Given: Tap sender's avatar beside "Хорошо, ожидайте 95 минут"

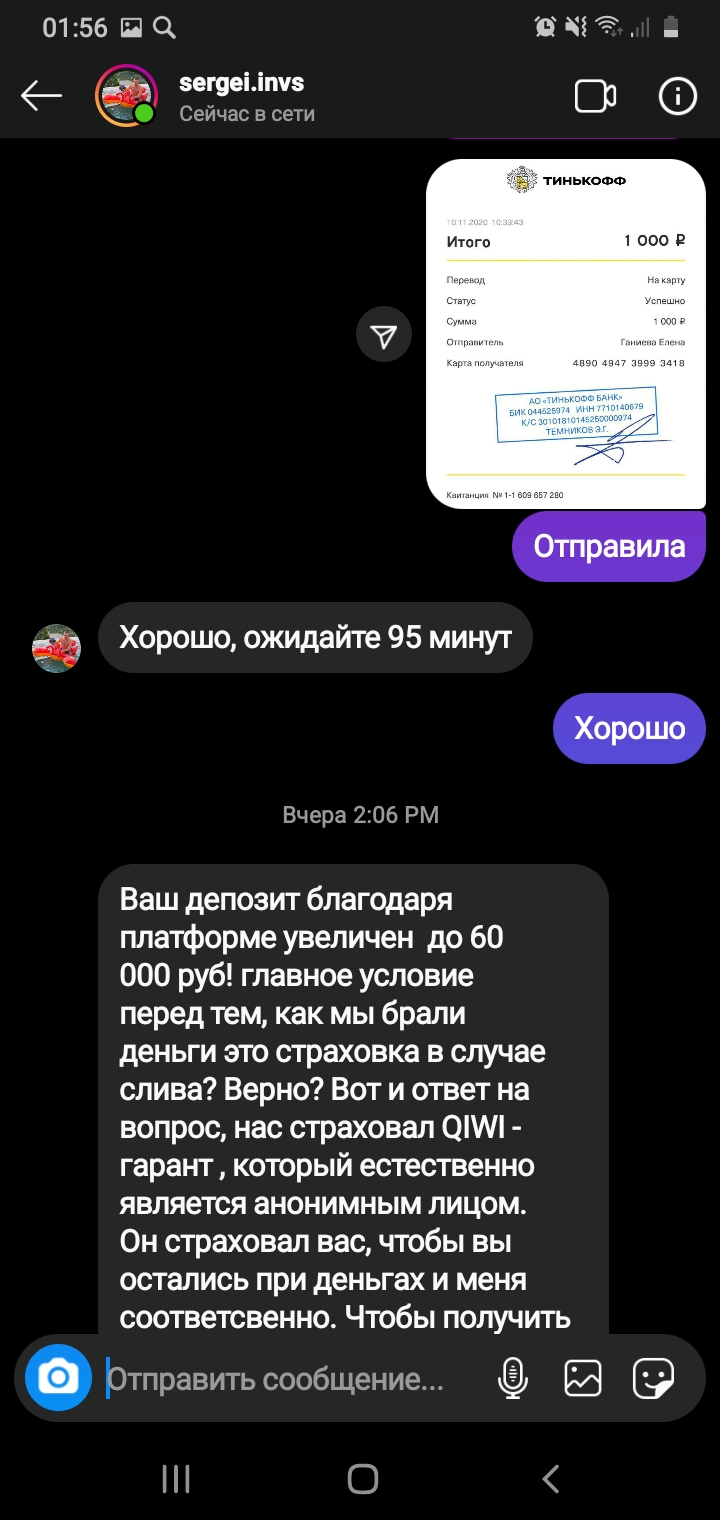Looking at the screenshot, I should (57, 648).
